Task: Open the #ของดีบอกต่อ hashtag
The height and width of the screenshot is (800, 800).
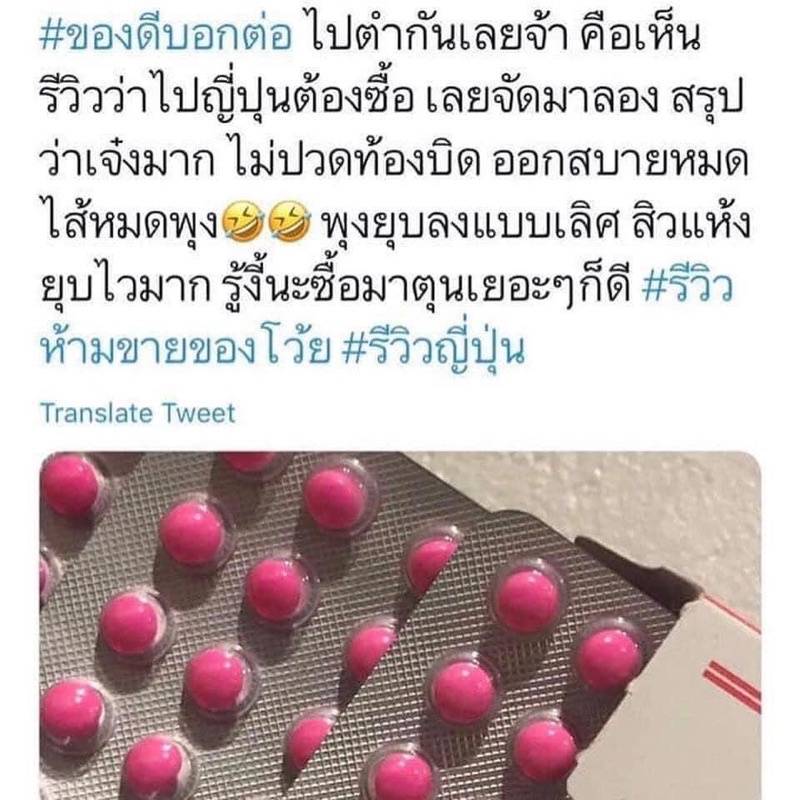Action: click(167, 36)
